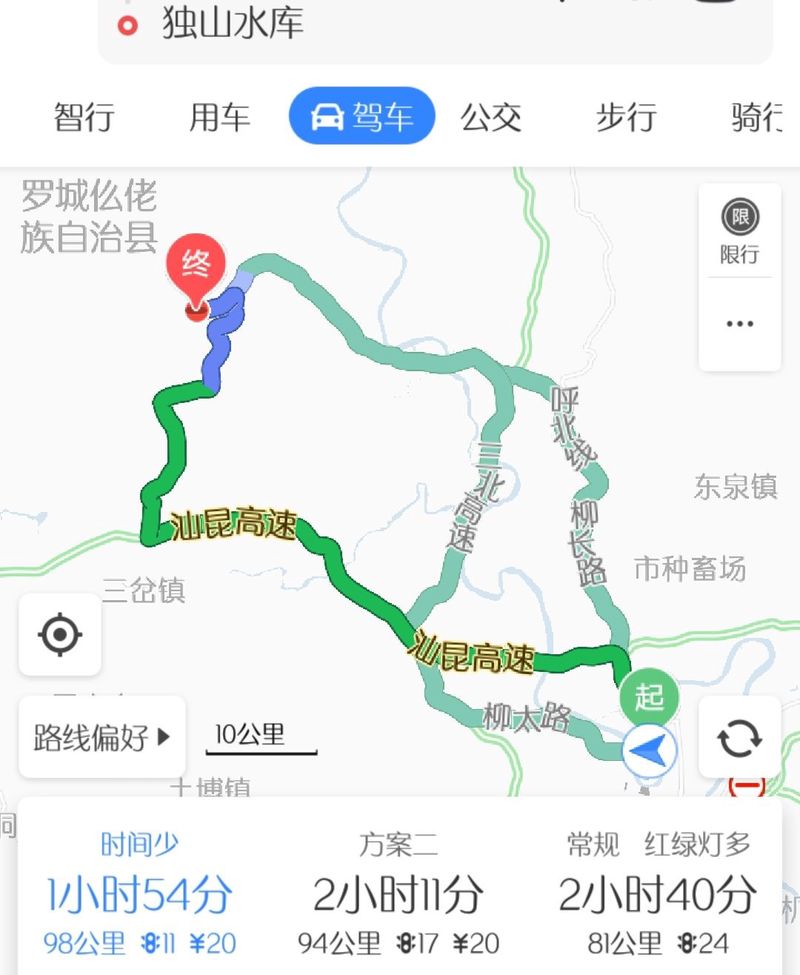Image resolution: width=800 pixels, height=975 pixels.
Task: Edit the destination field 独山水库
Action: [232, 25]
